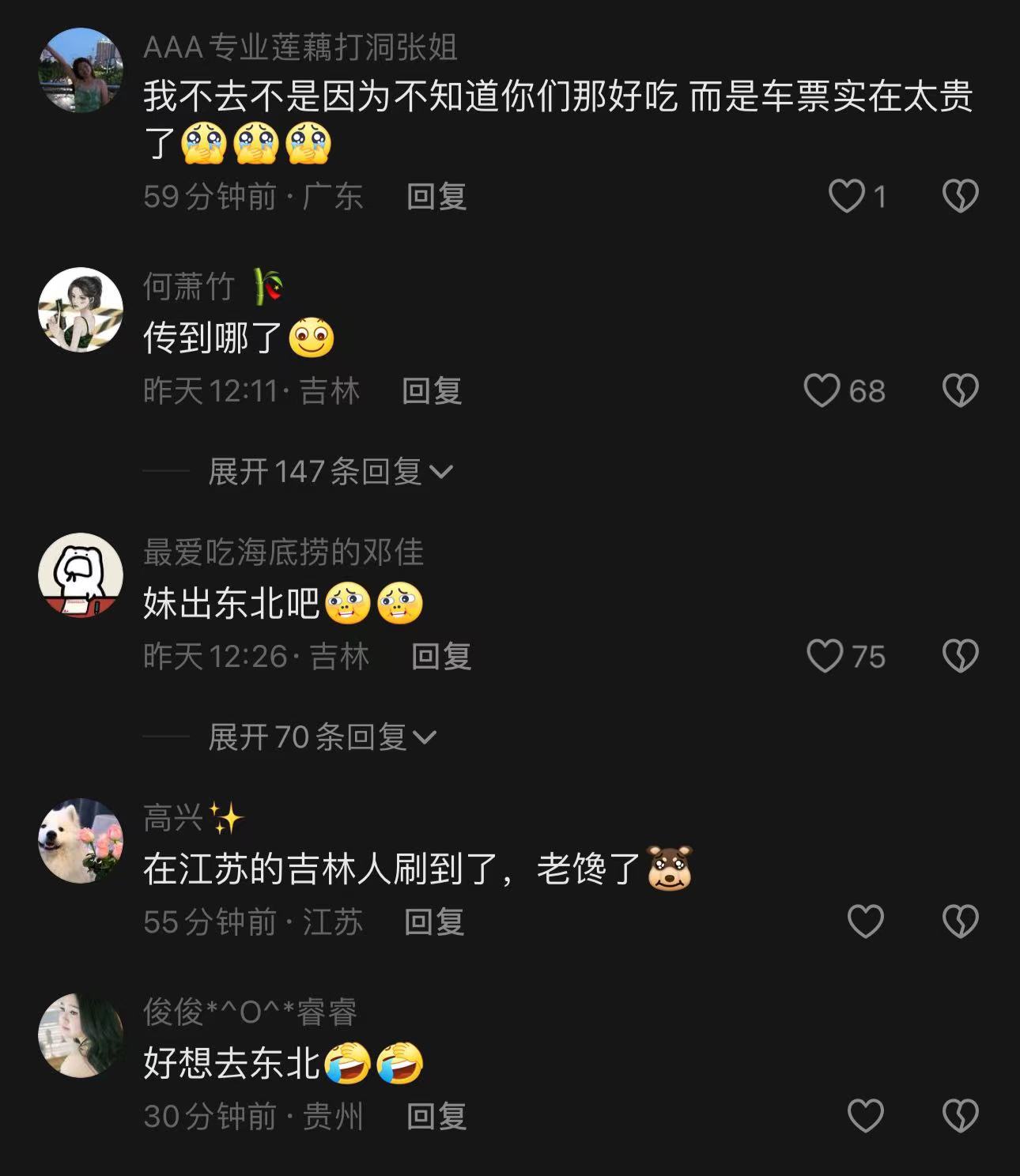
Task: Like the comment 妹出东北吧
Action: coord(825,656)
